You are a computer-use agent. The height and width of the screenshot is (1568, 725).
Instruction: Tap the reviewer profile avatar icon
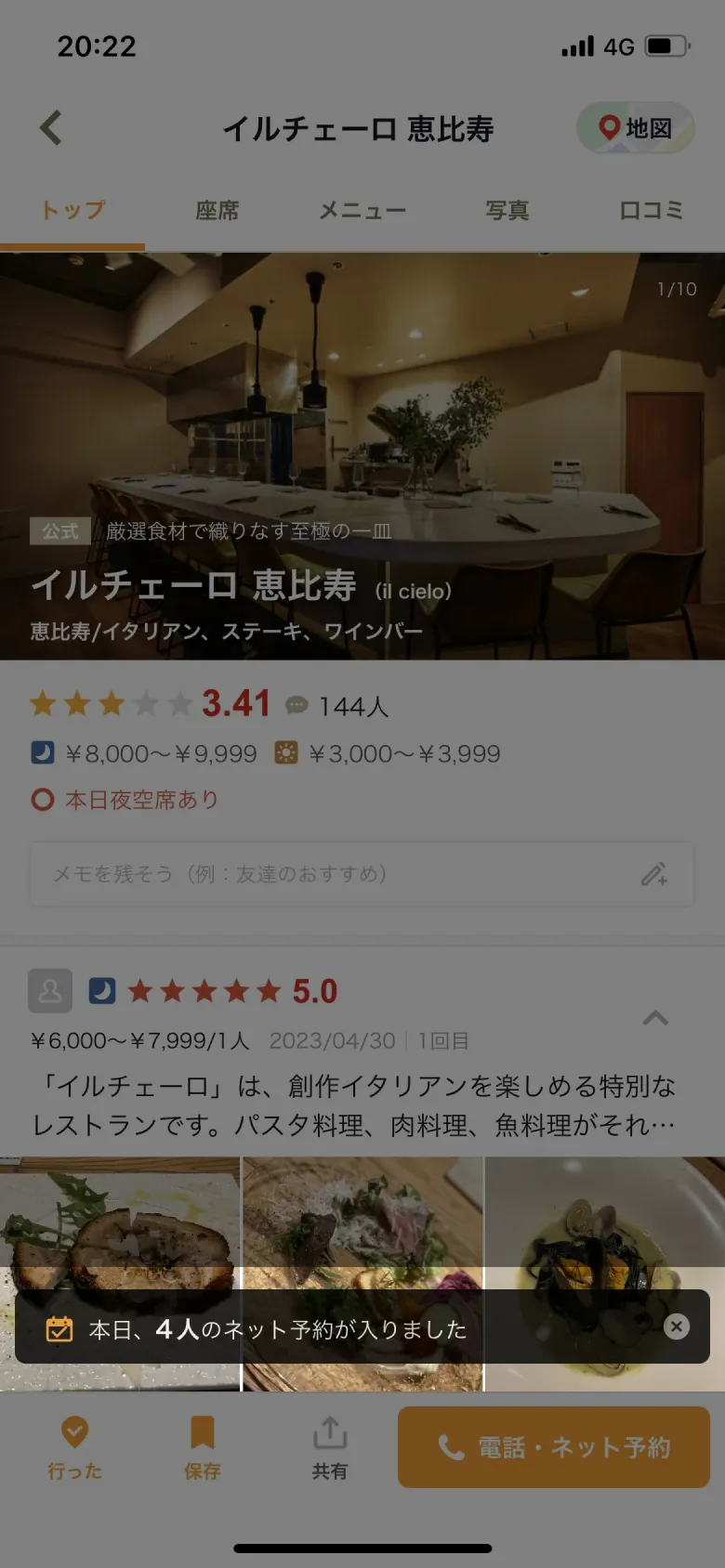tap(49, 991)
